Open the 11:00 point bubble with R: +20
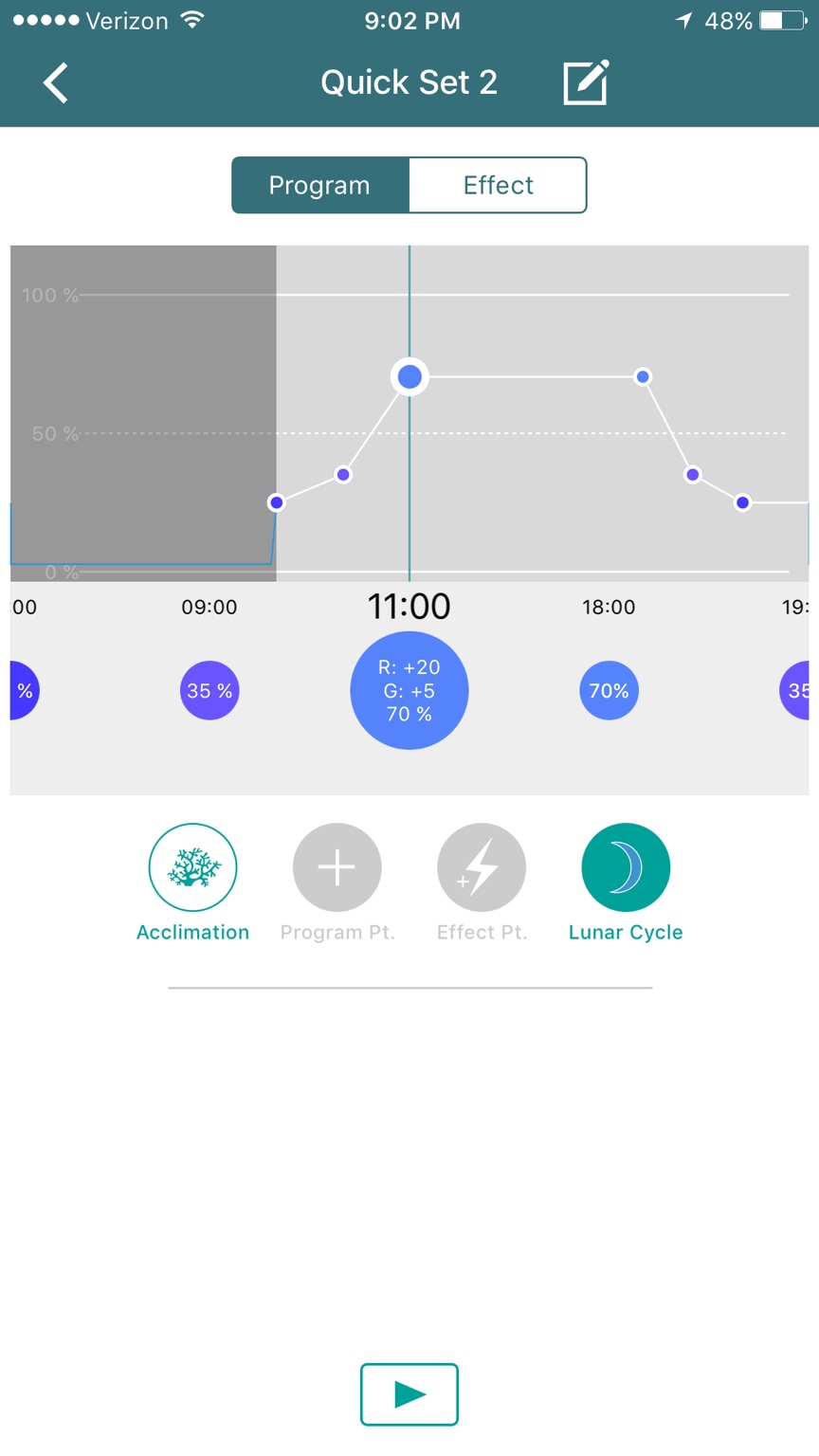This screenshot has width=819, height=1456. [x=409, y=690]
